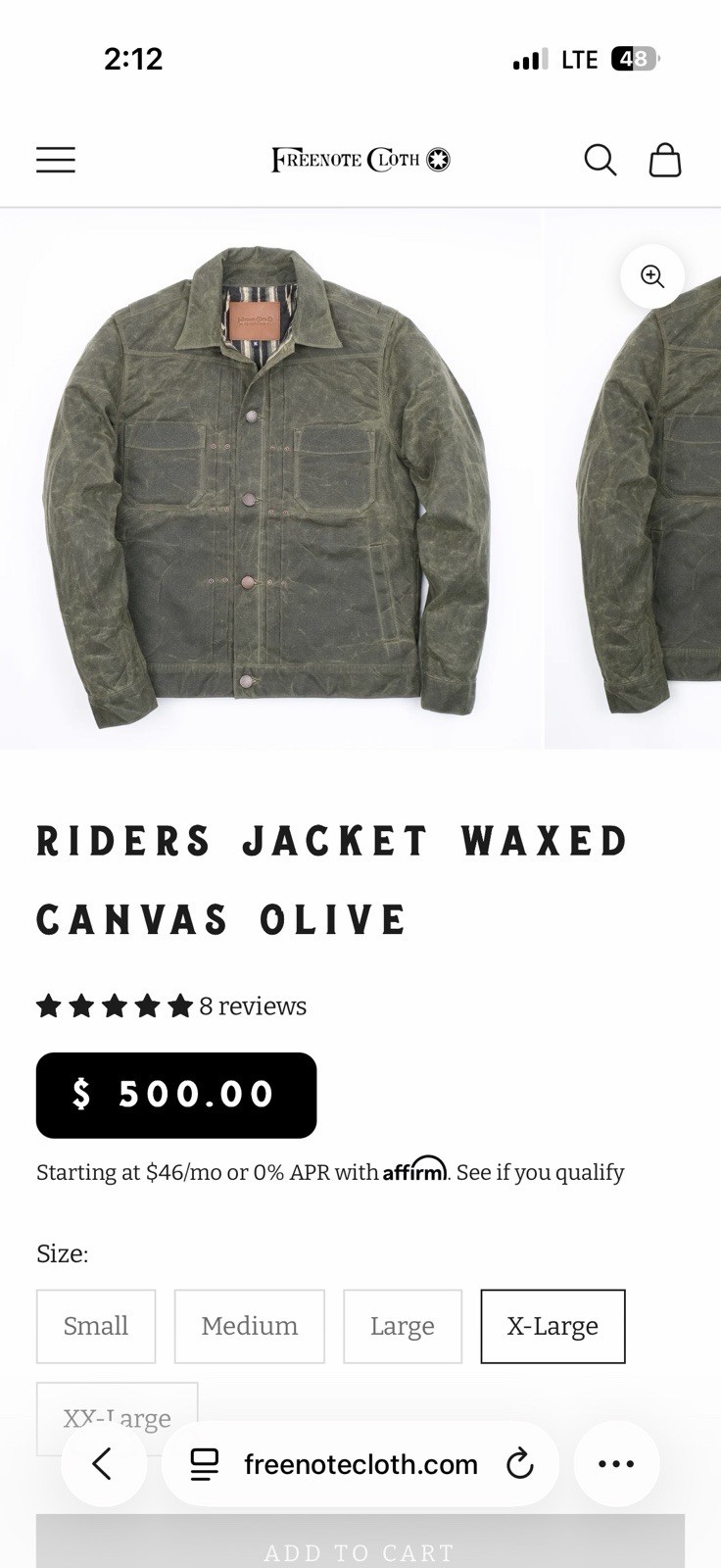Add the jacket to cart
The height and width of the screenshot is (1568, 721).
[360, 1548]
